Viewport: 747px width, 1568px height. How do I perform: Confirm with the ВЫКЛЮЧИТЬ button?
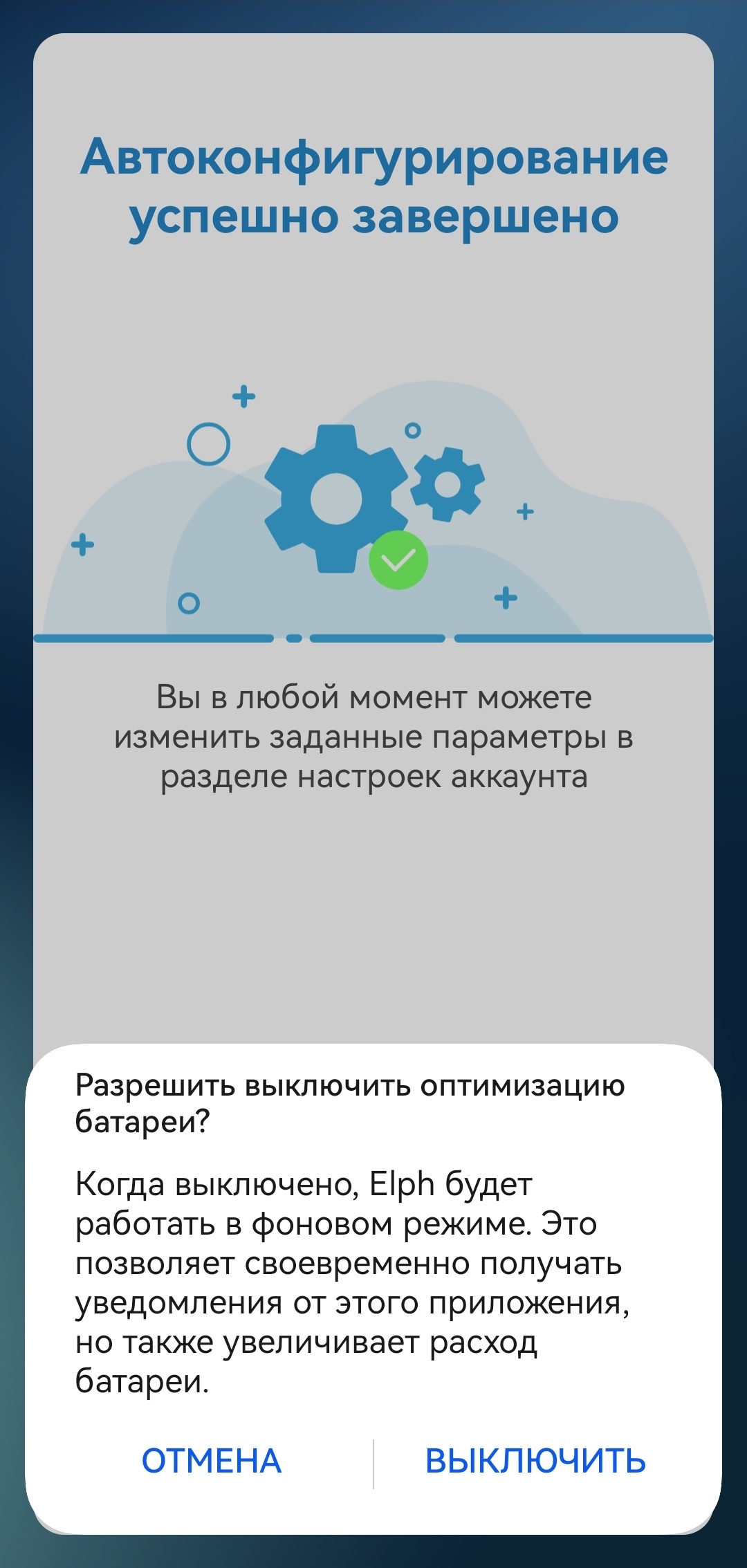click(535, 1461)
